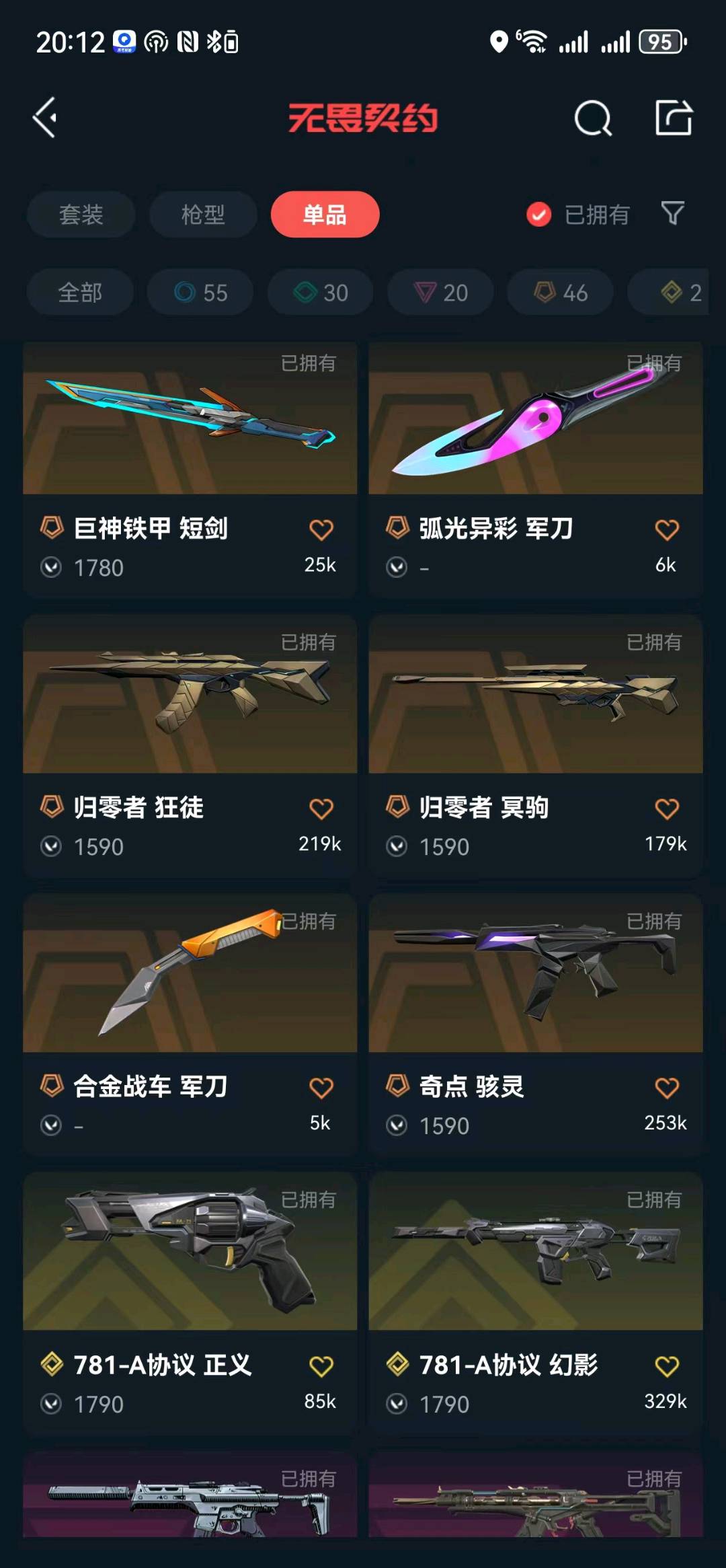
Task: Go back using the top-left arrow
Action: tap(46, 118)
